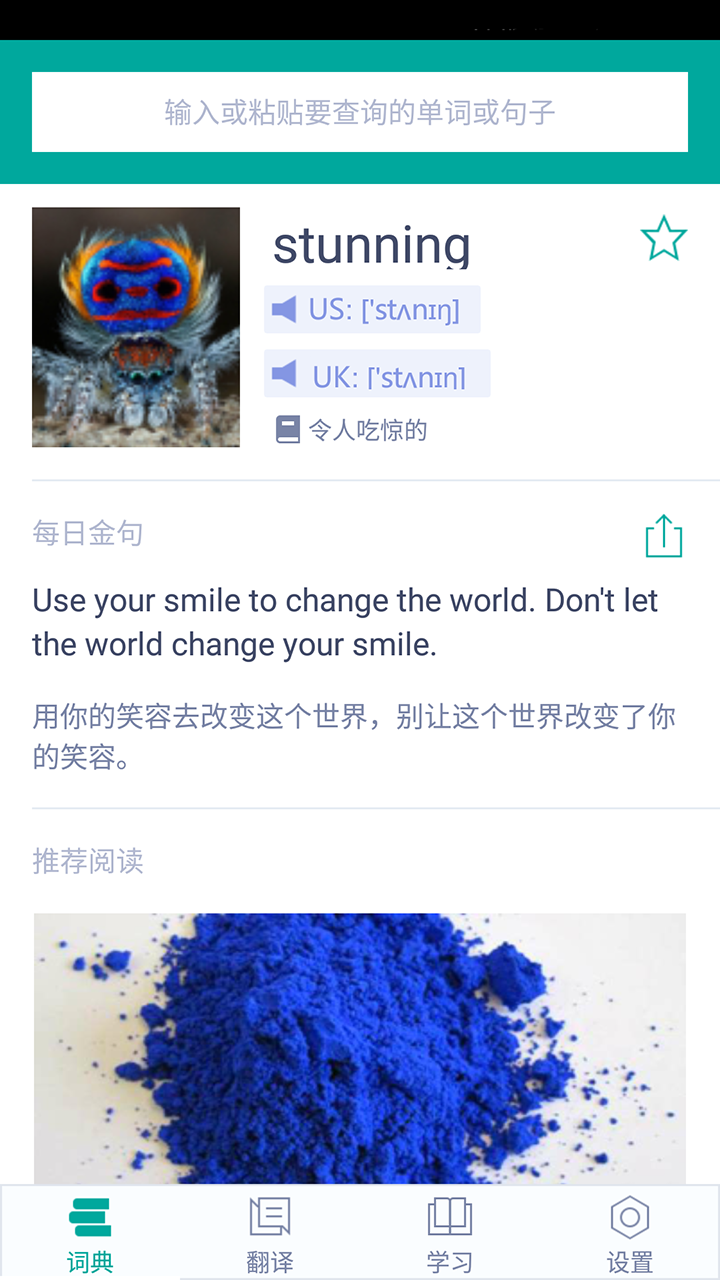The height and width of the screenshot is (1280, 720).
Task: Play the US pronunciation of stunning
Action: click(284, 309)
